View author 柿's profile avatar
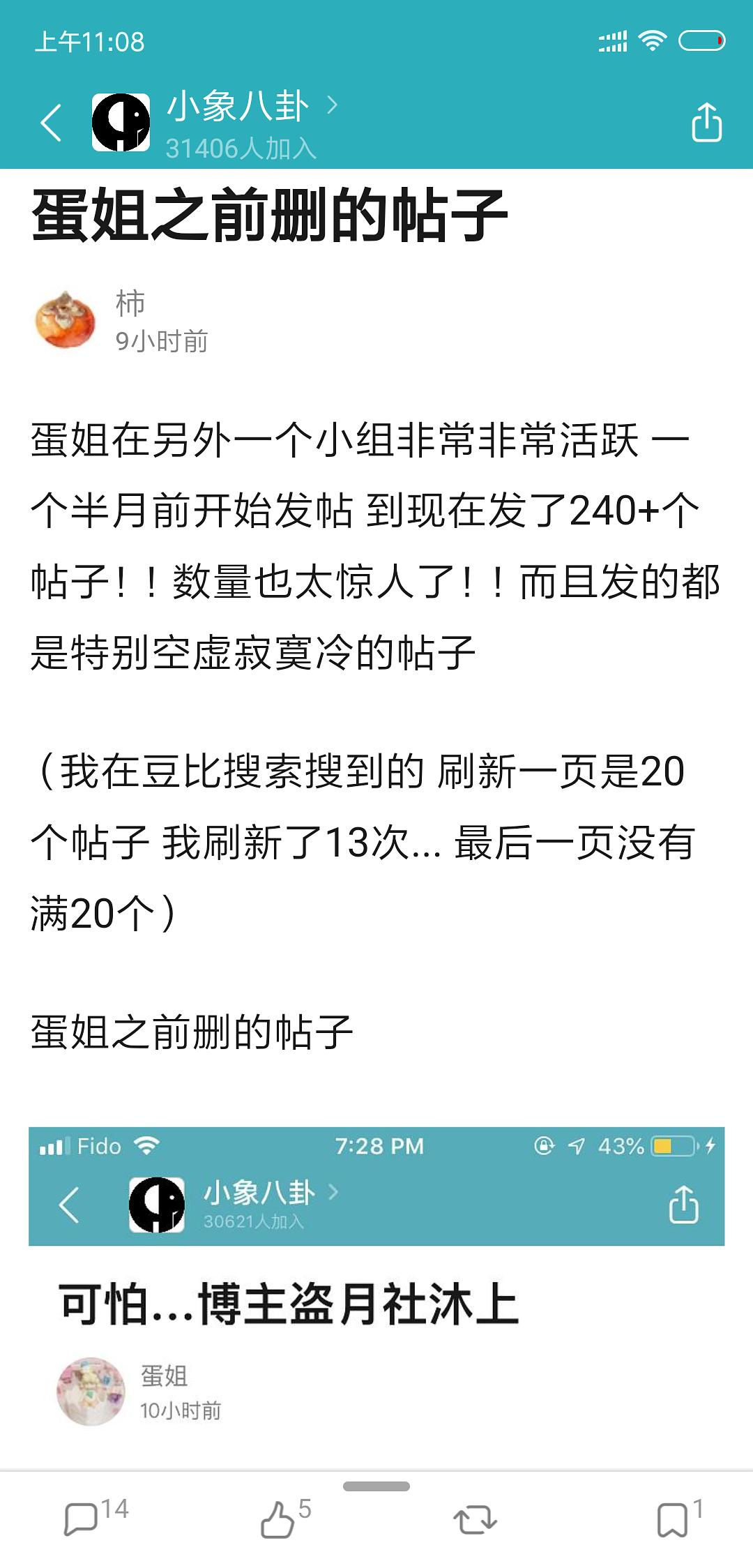 [66, 320]
